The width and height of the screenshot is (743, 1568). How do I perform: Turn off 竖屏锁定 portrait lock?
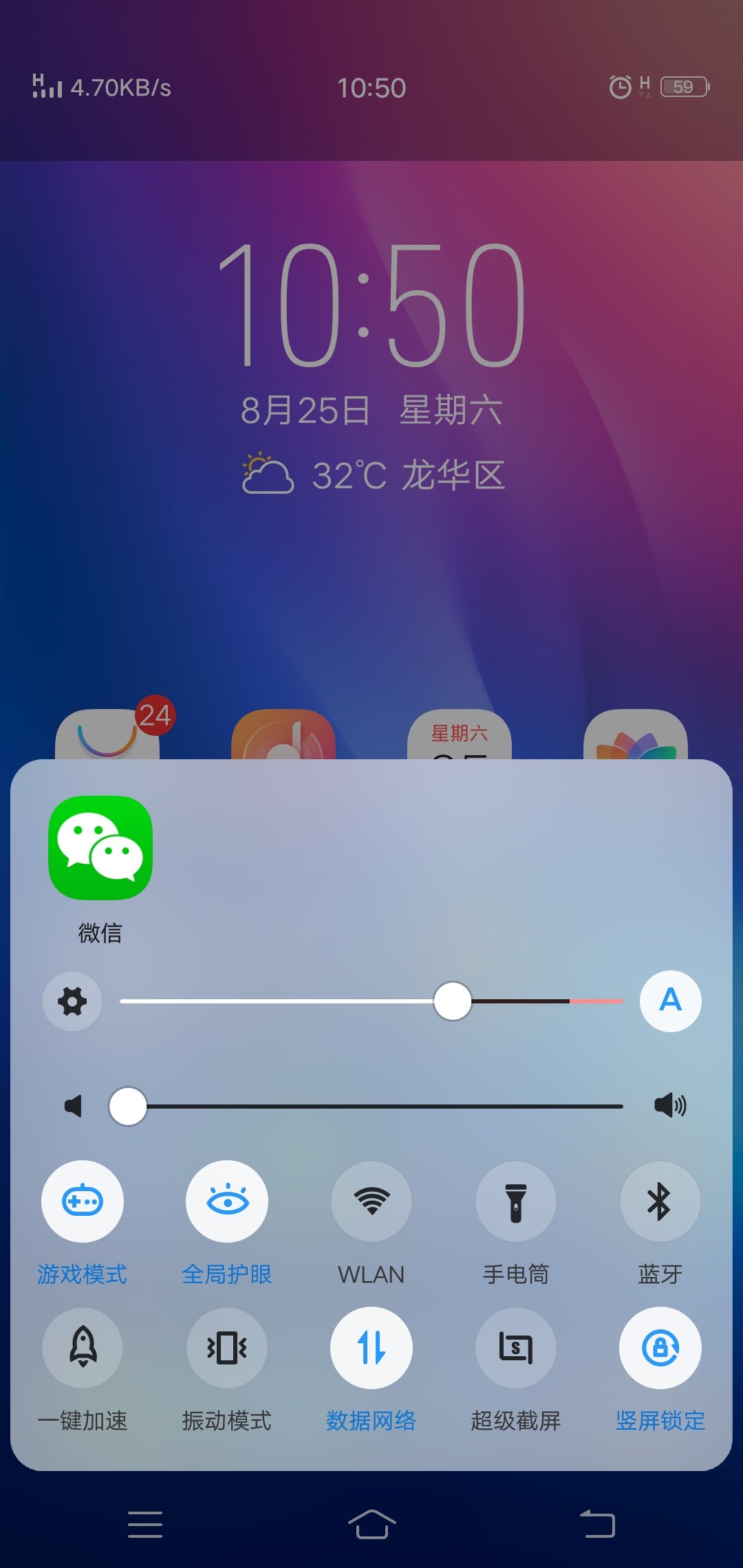point(660,1349)
